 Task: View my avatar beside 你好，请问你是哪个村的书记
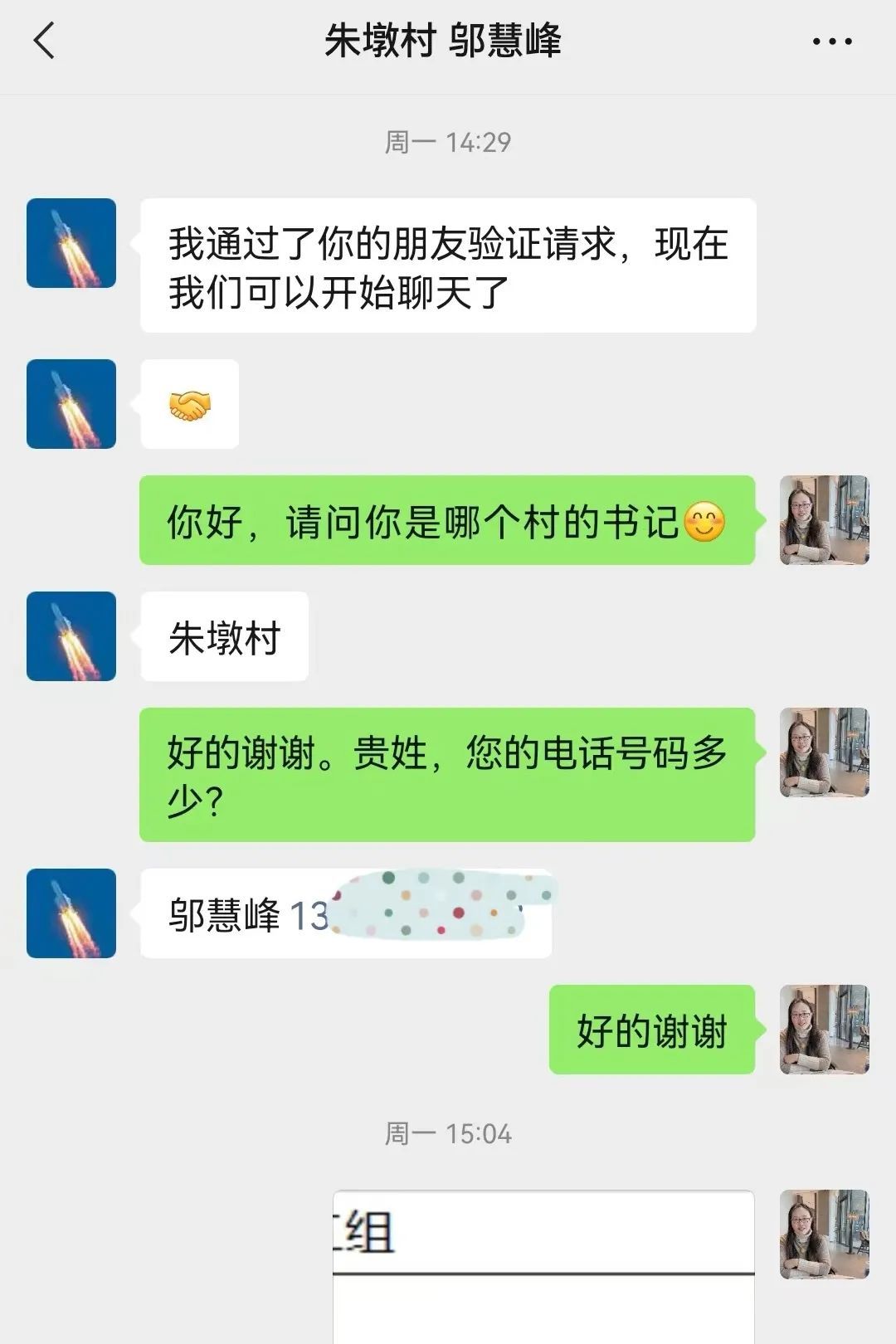pos(824,520)
